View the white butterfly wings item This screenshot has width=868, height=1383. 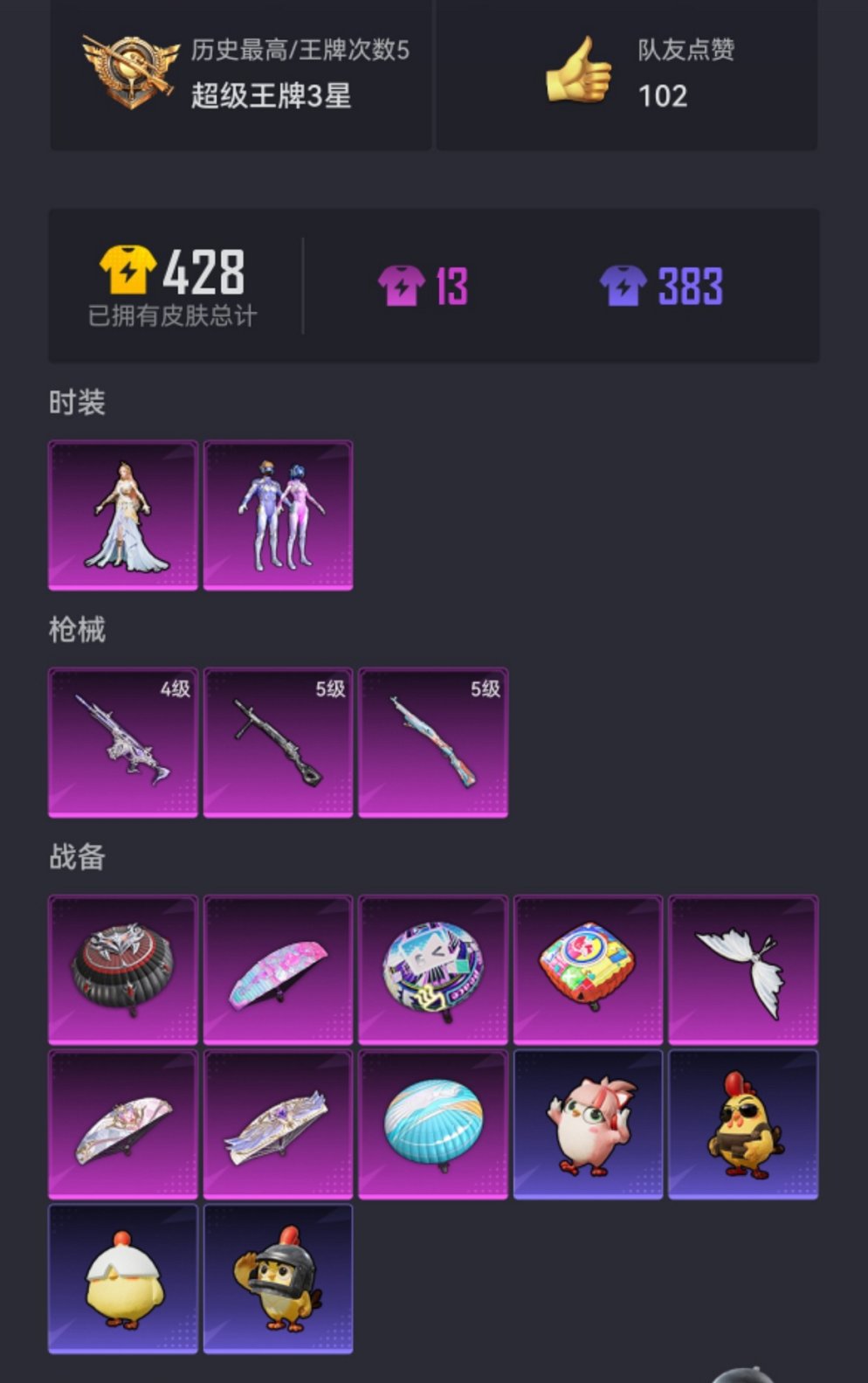(743, 970)
